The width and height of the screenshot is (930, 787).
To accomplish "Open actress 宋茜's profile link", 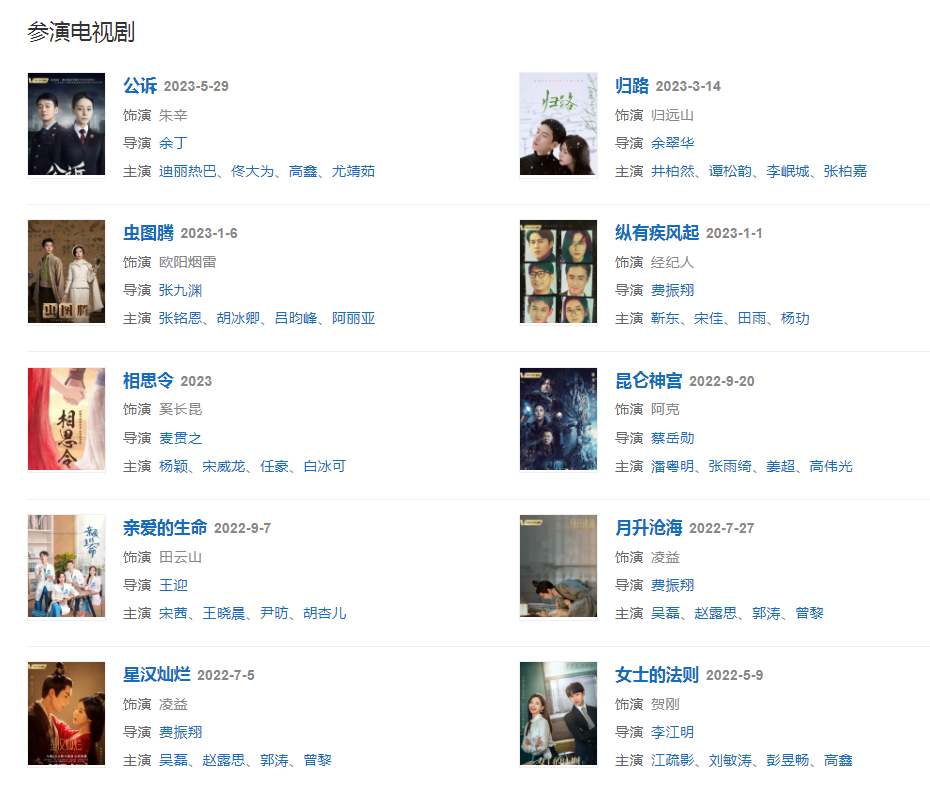I will (x=173, y=613).
